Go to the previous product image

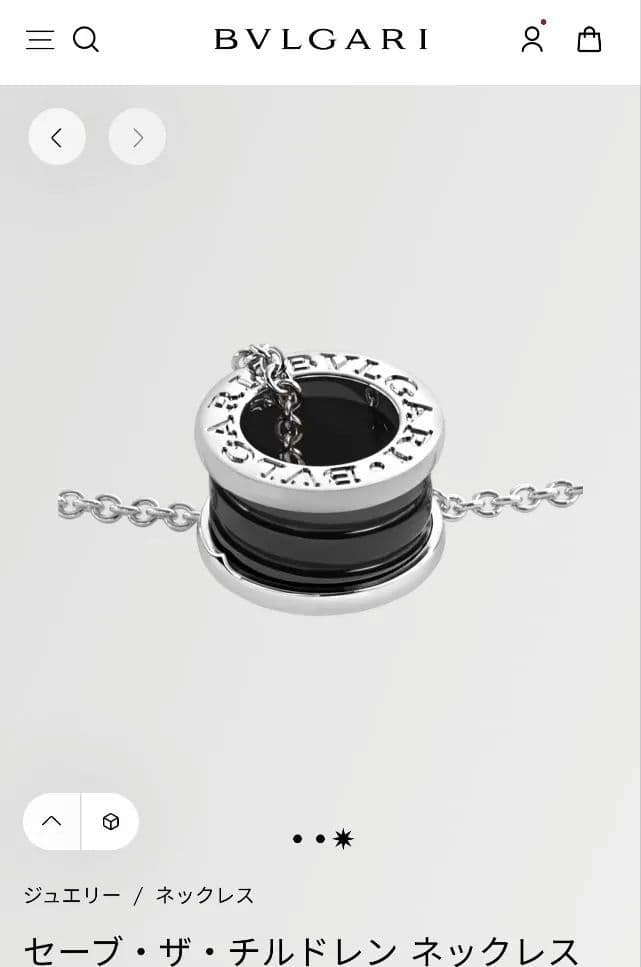57,137
